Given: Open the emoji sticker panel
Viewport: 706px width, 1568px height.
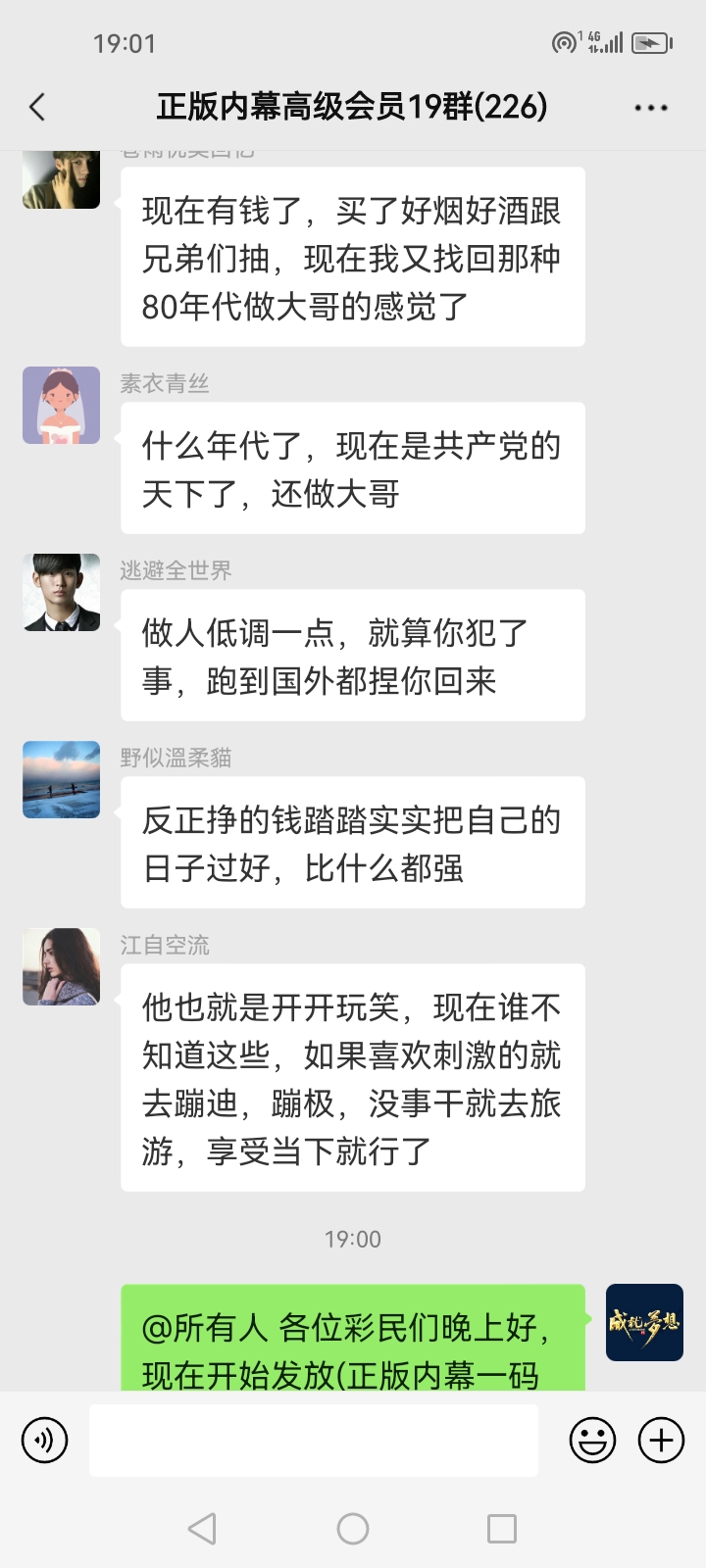Looking at the screenshot, I should pos(592,1441).
